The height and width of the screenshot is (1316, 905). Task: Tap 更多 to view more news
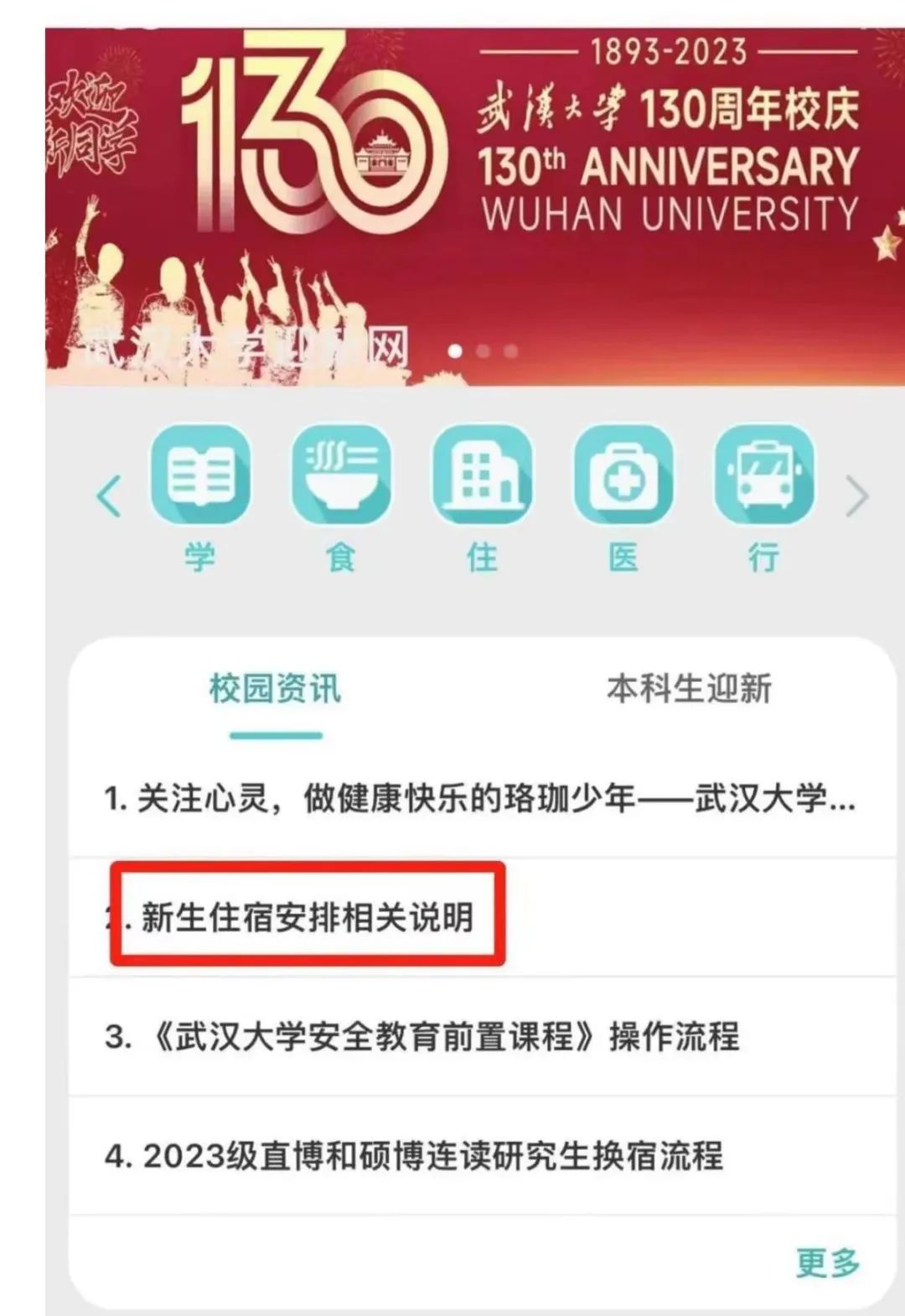pos(827,1262)
